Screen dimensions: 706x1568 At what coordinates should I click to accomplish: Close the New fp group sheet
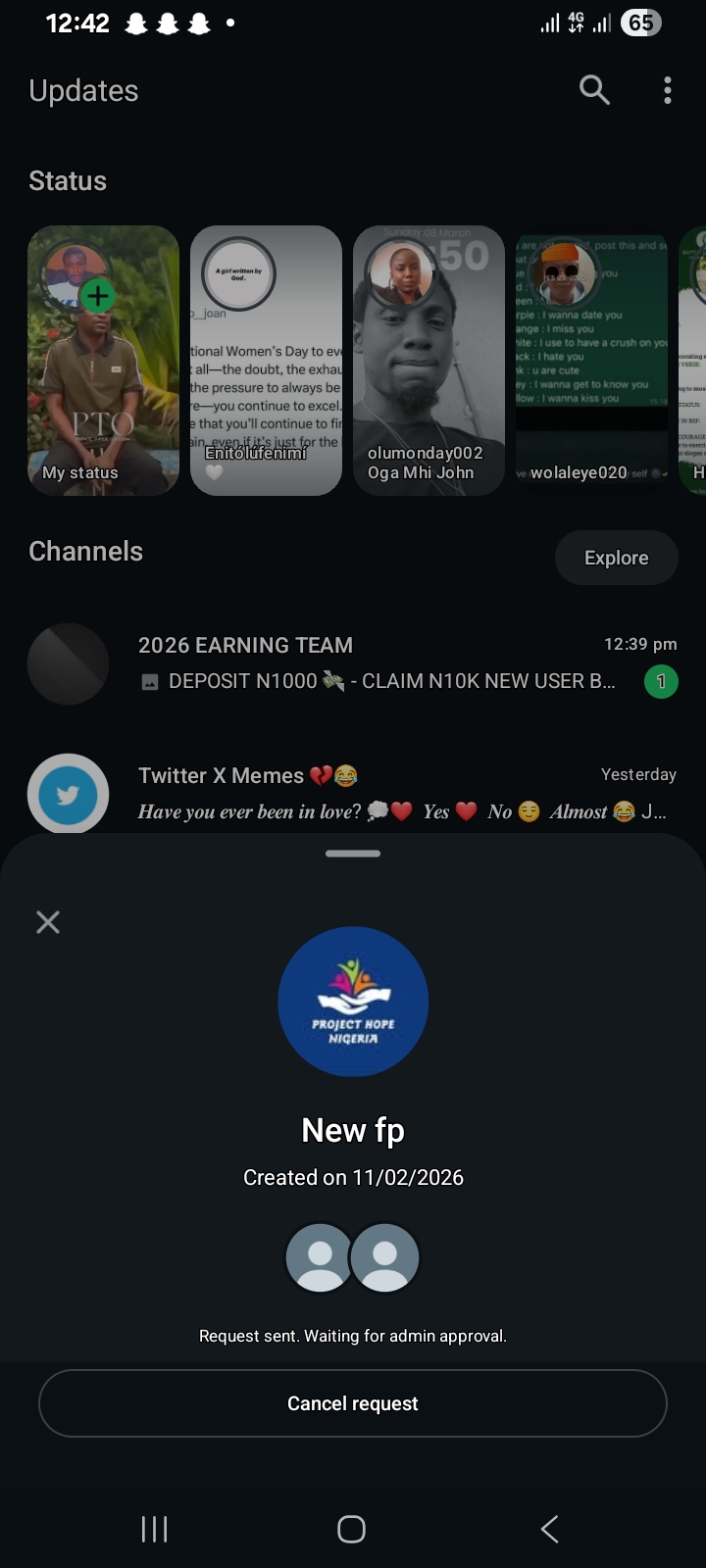coord(48,922)
